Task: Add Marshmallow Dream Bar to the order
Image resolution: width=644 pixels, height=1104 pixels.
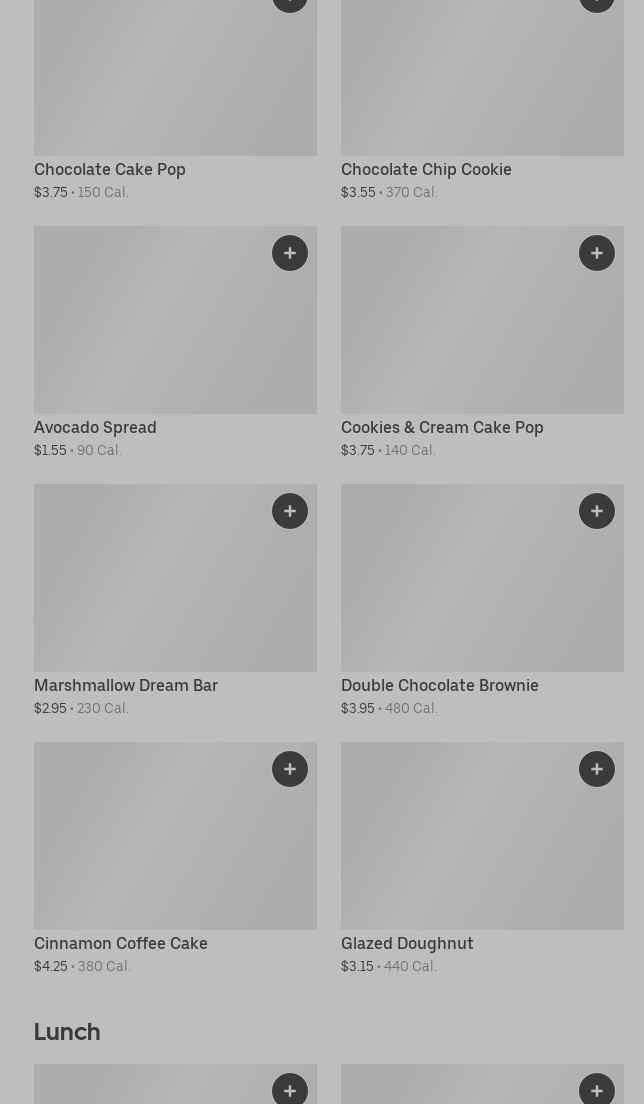Action: point(290,511)
